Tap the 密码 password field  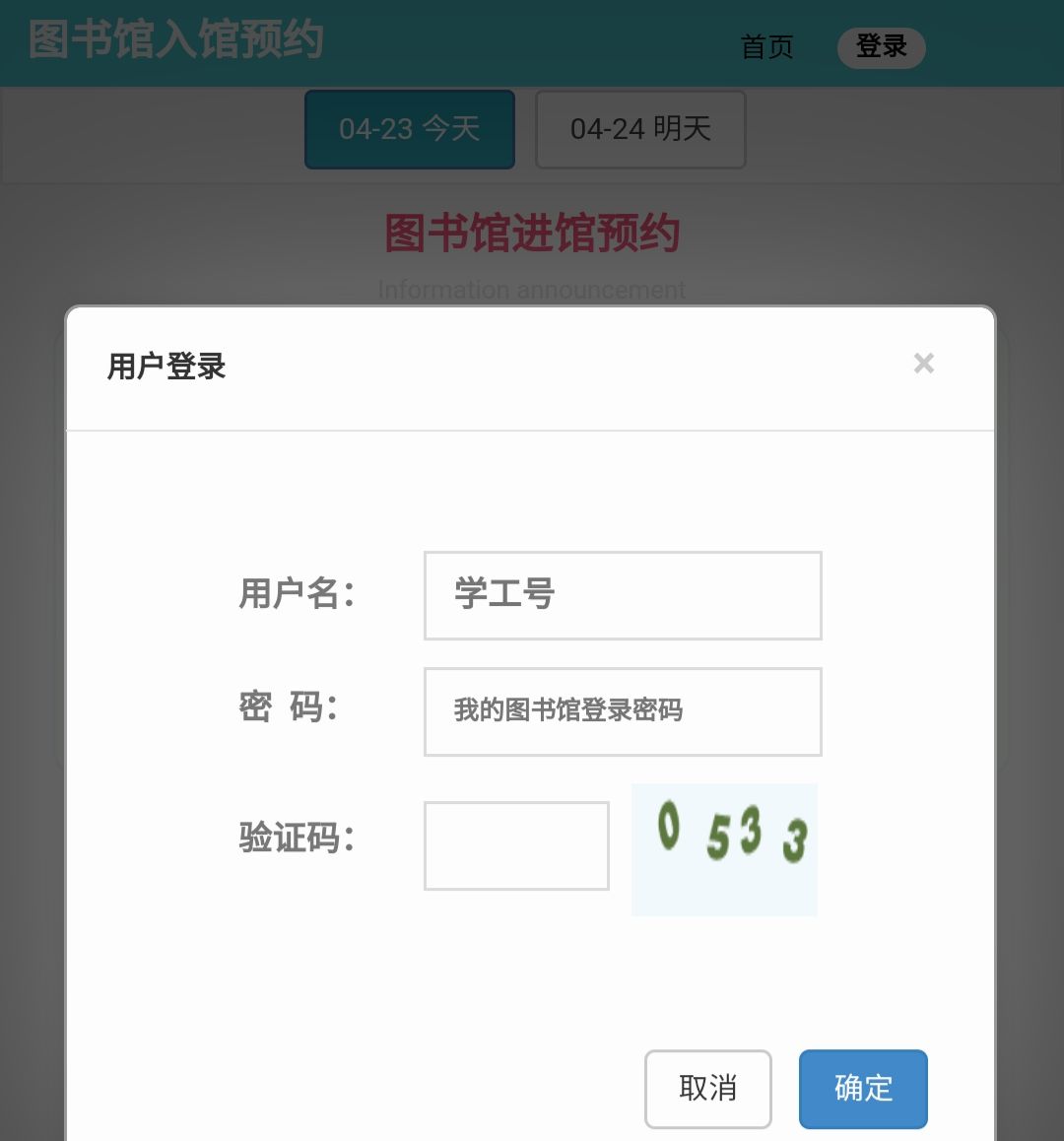(623, 711)
